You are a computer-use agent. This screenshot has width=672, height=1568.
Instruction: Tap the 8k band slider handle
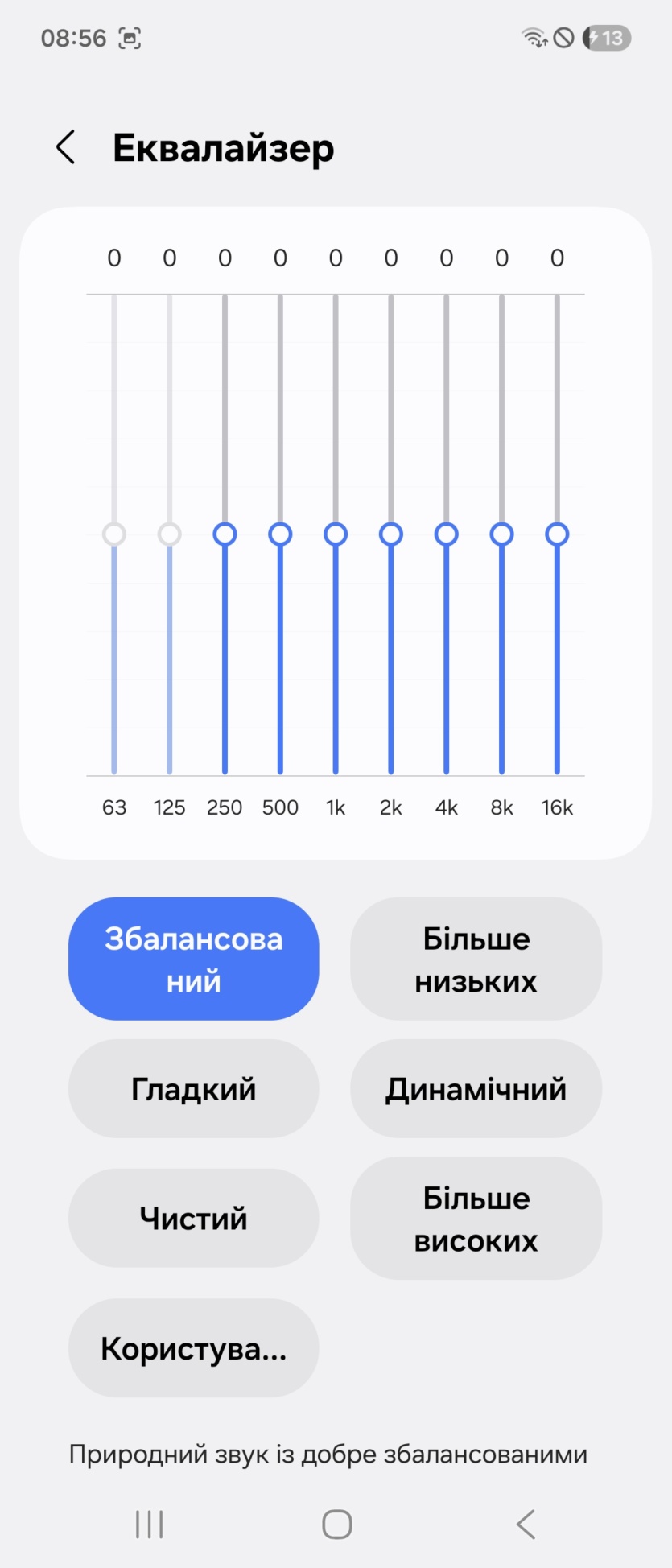(x=501, y=534)
